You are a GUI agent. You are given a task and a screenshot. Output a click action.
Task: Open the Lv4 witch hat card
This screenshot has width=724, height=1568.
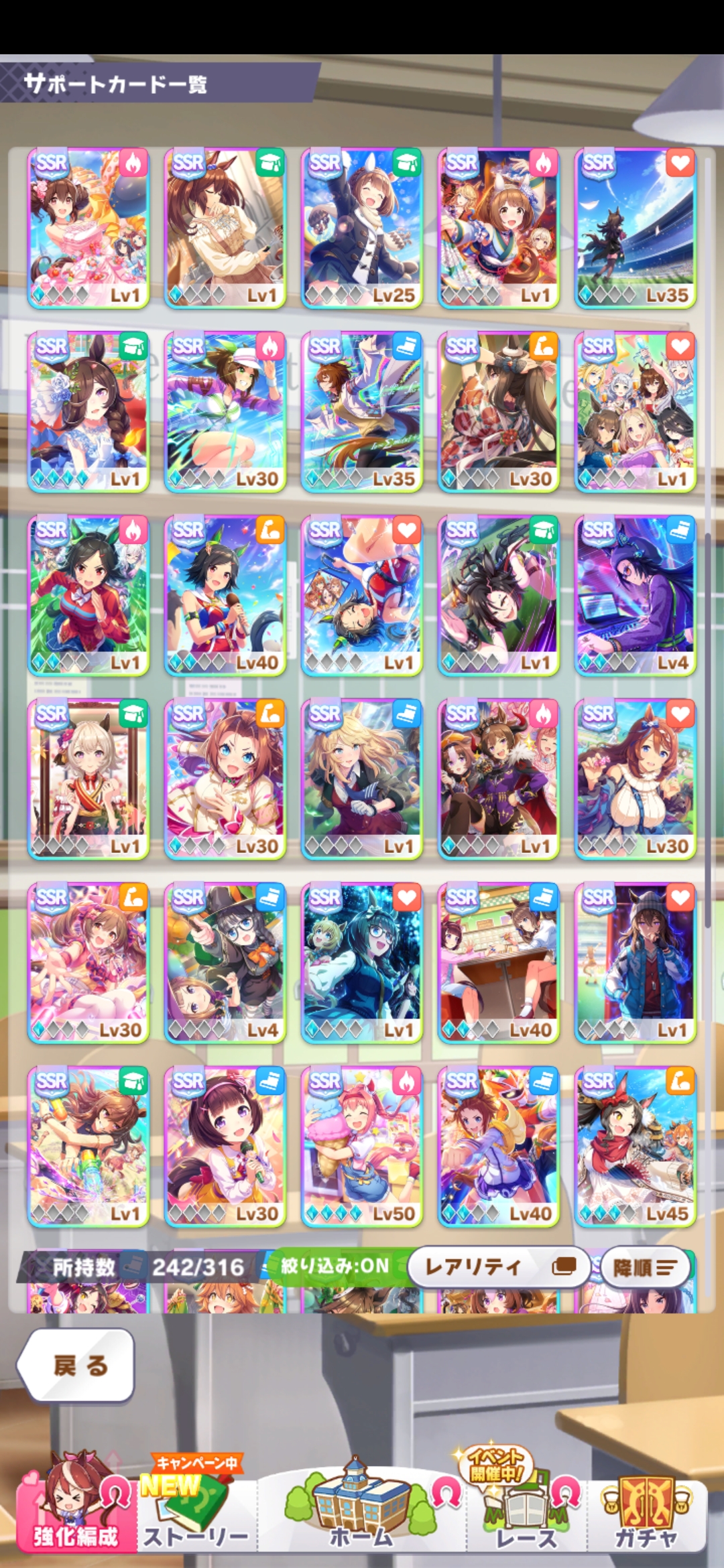225,962
